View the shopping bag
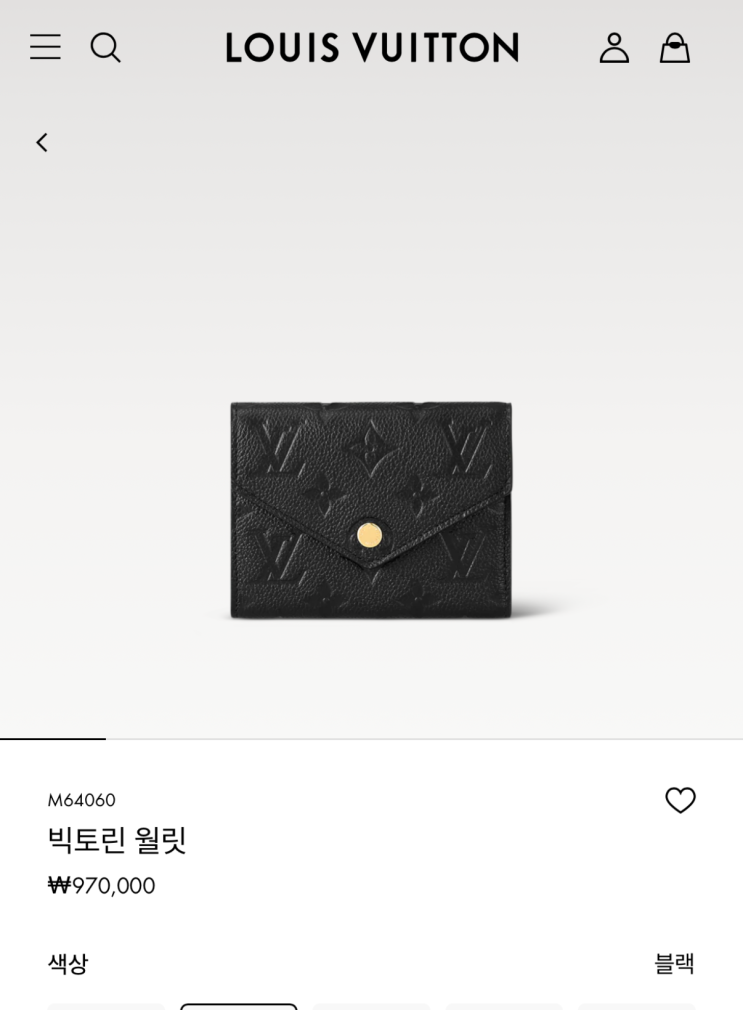 [x=675, y=48]
